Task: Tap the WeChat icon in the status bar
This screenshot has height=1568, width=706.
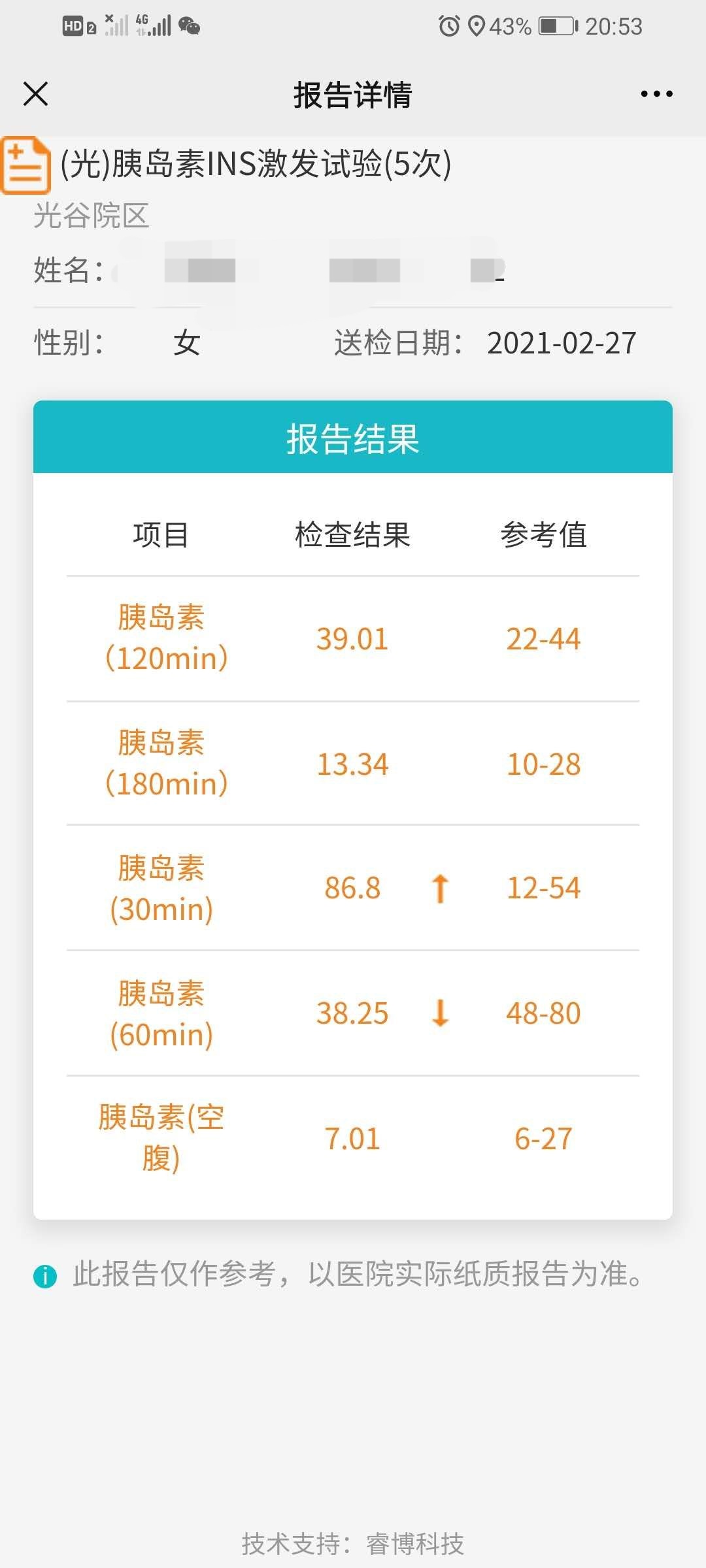Action: click(x=190, y=26)
